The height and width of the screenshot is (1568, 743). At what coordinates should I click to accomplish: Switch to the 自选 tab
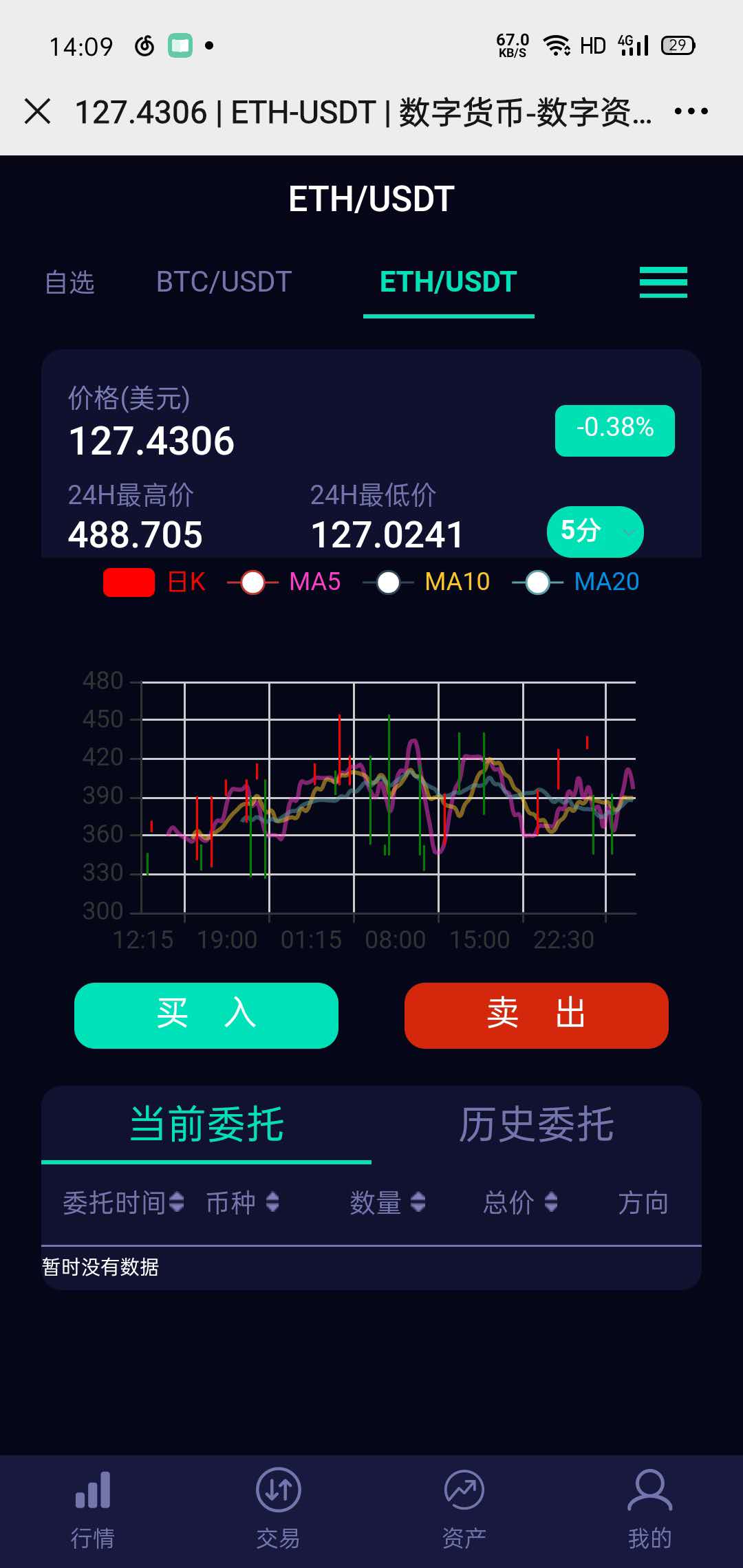pos(69,283)
